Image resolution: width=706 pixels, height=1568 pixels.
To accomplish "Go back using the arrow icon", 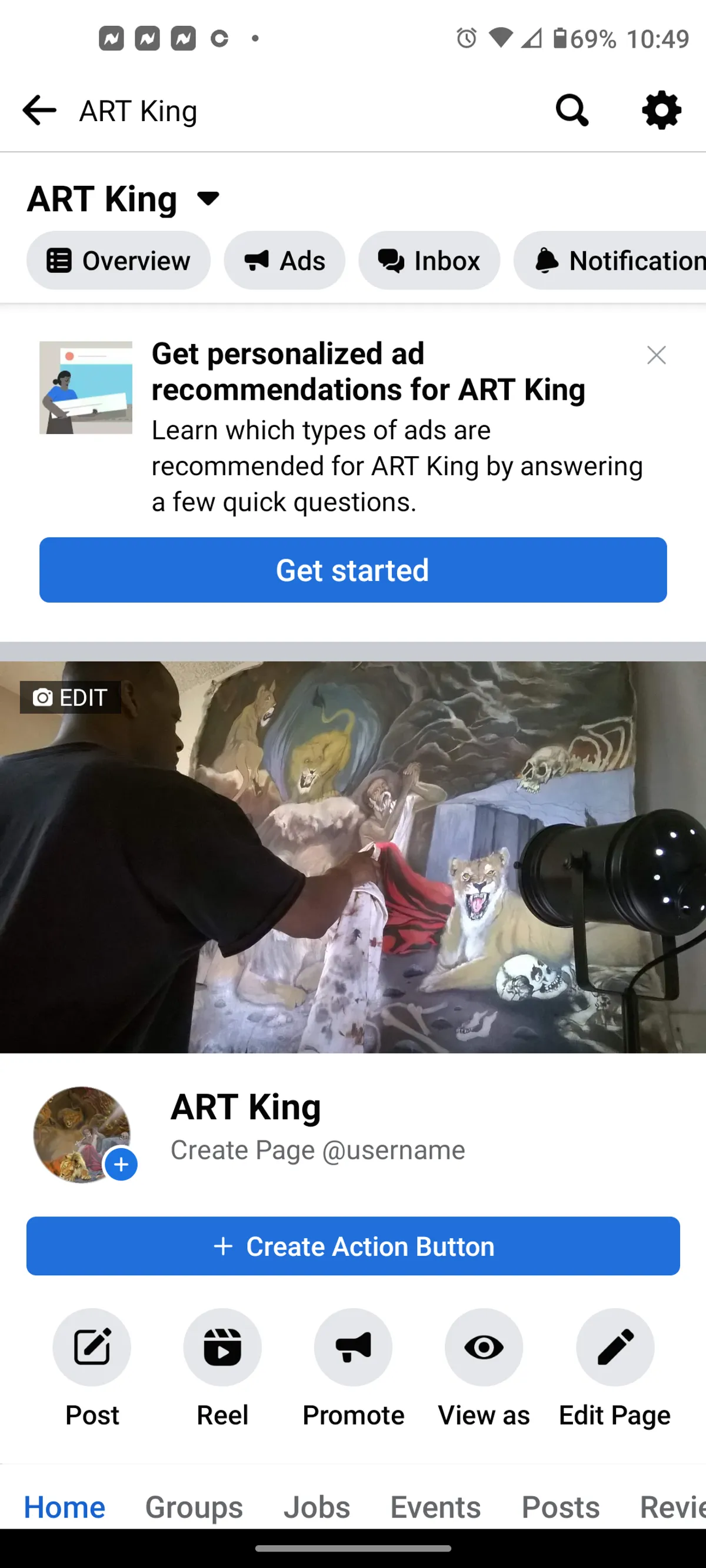I will point(39,111).
